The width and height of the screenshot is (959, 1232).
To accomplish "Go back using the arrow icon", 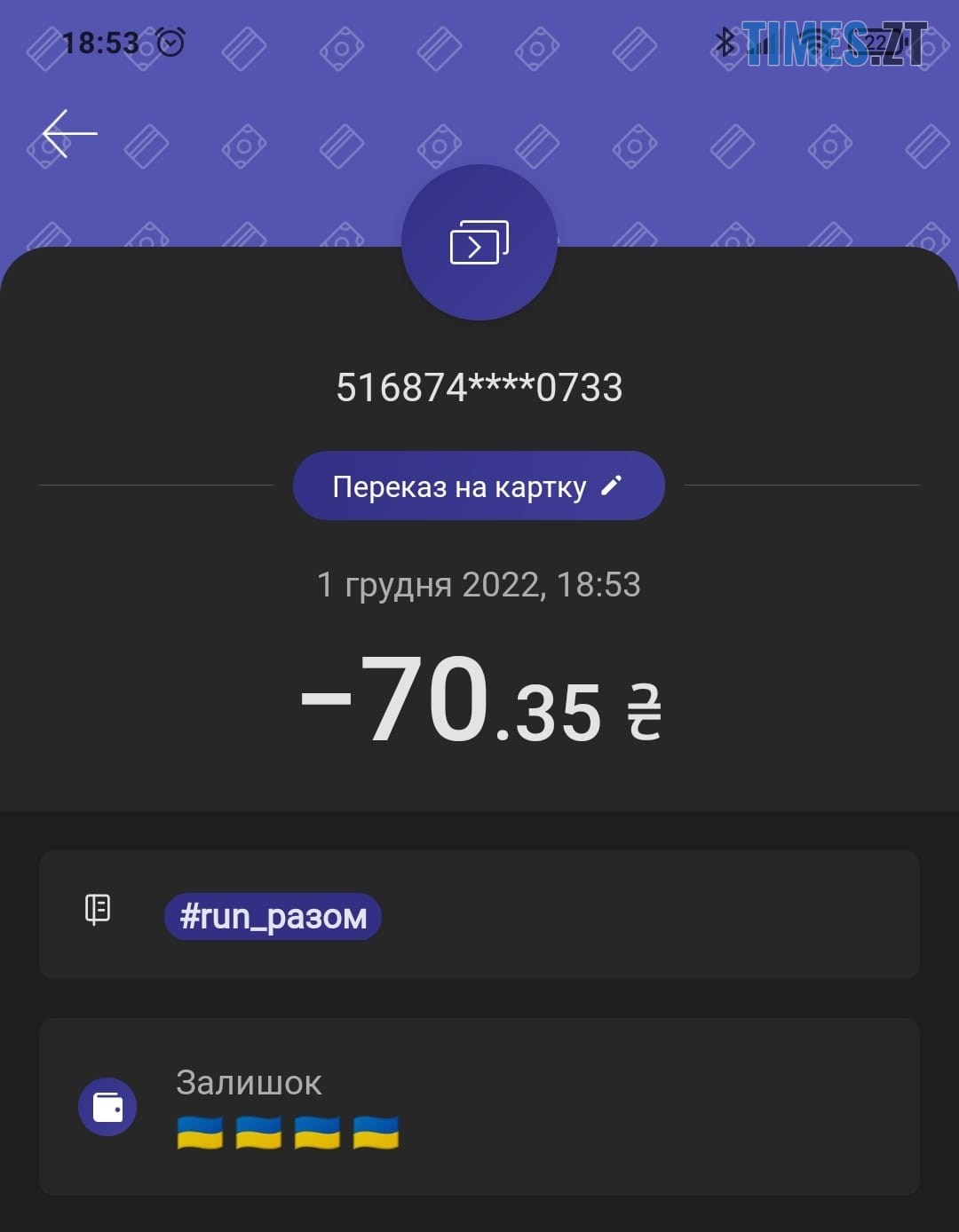I will click(69, 134).
